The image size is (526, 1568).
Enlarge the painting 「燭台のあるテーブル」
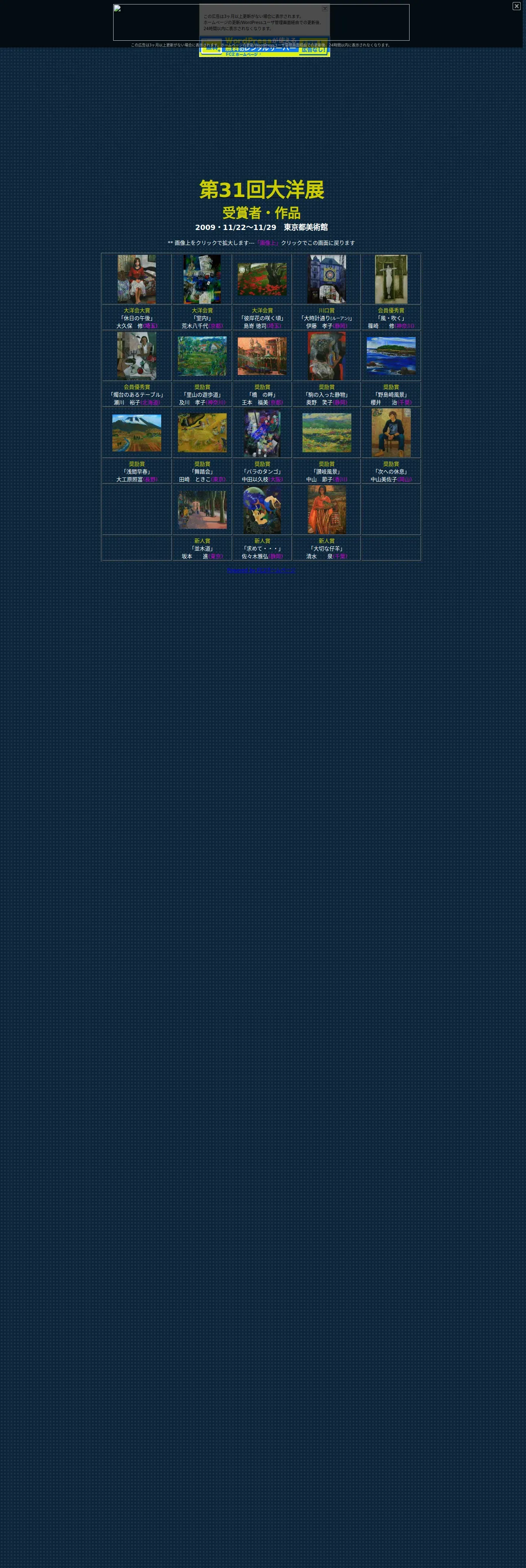pyautogui.click(x=136, y=356)
